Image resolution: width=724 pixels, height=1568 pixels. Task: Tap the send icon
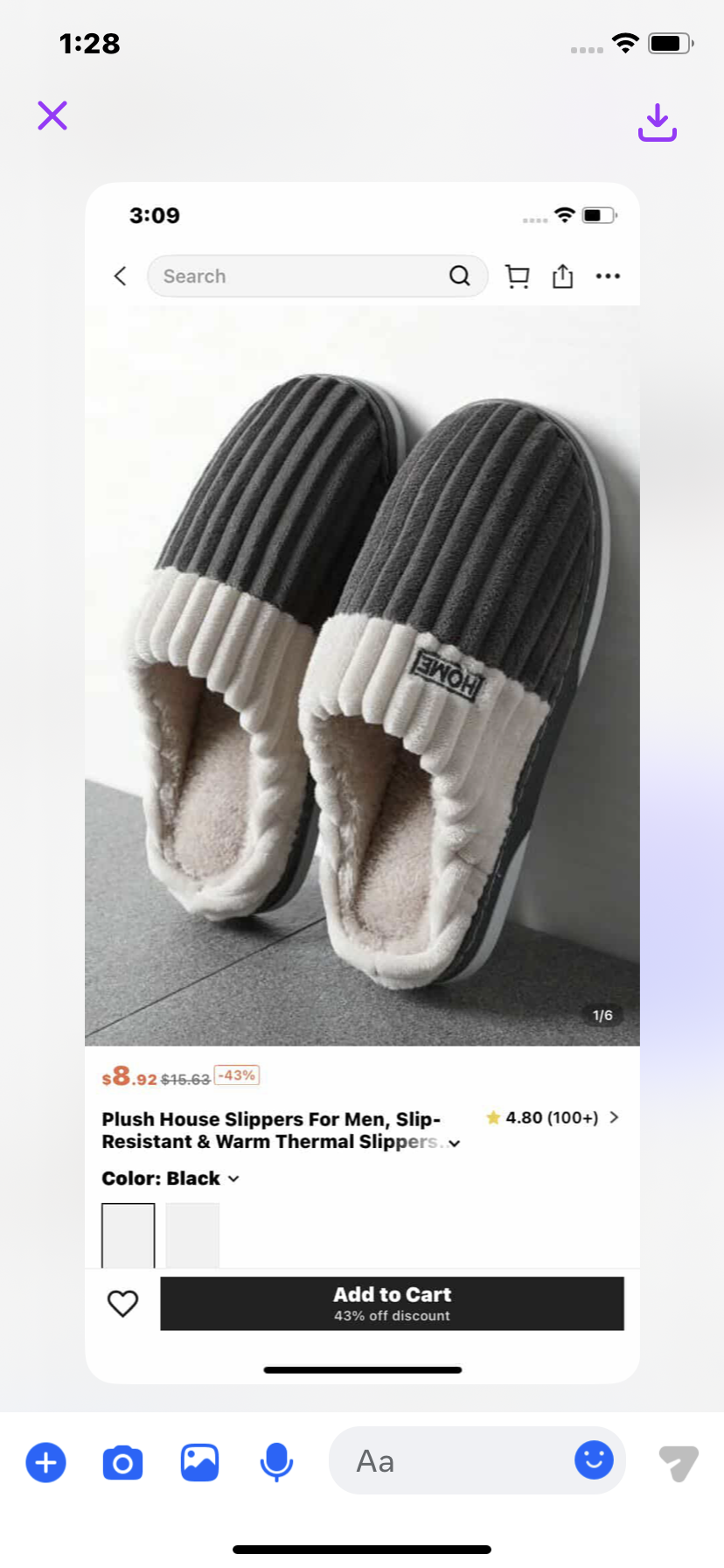(679, 1462)
